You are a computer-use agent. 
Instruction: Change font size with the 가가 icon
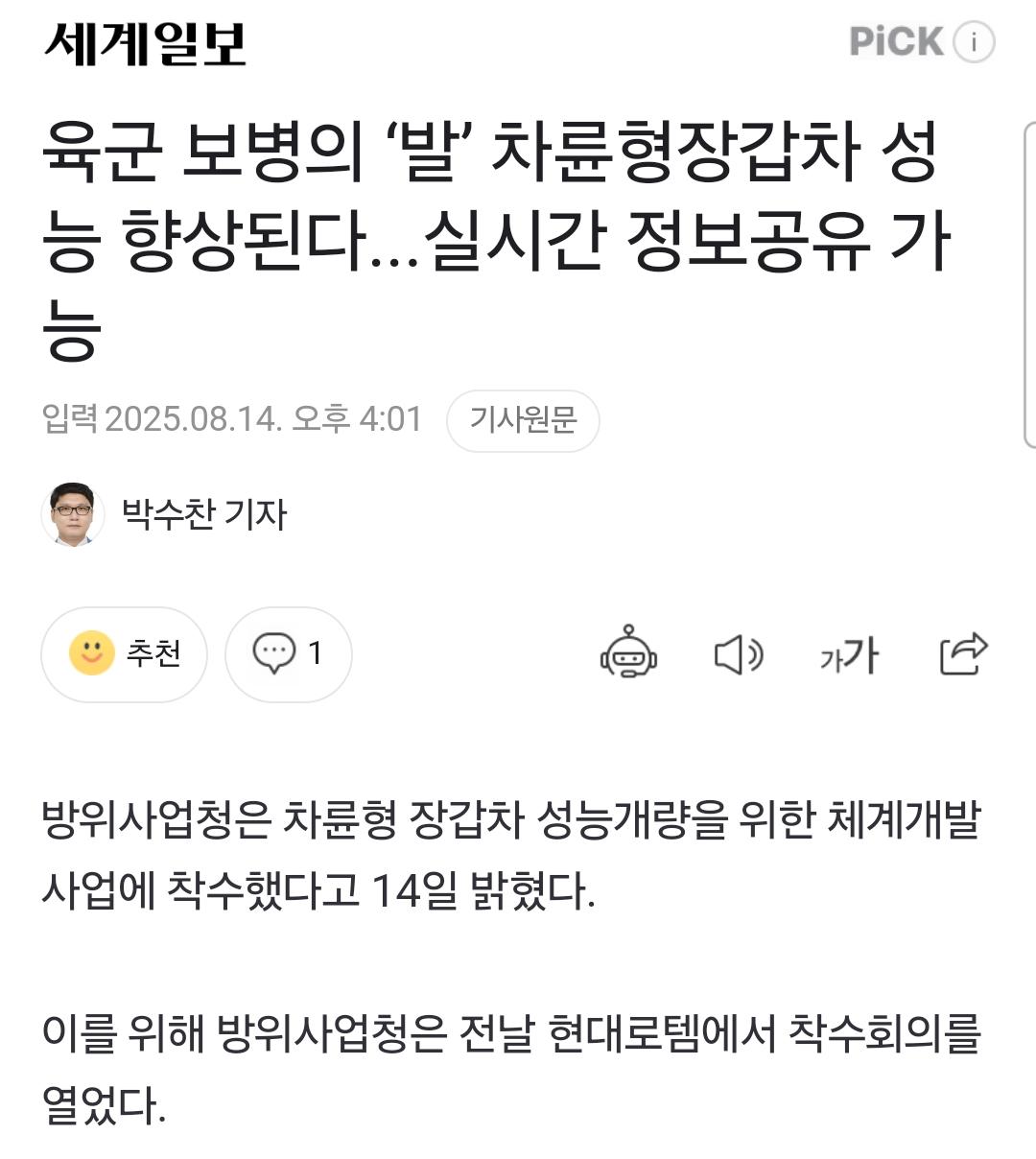point(849,655)
